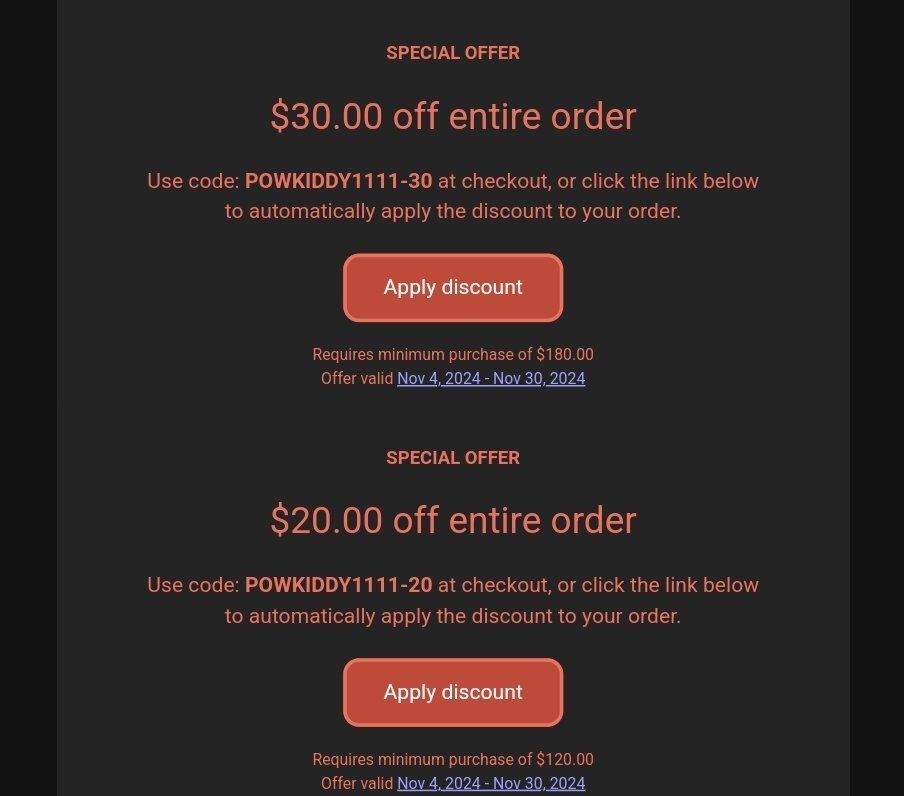Apply the $30.00 off discount
Screen dimensions: 904x796
pos(453,288)
